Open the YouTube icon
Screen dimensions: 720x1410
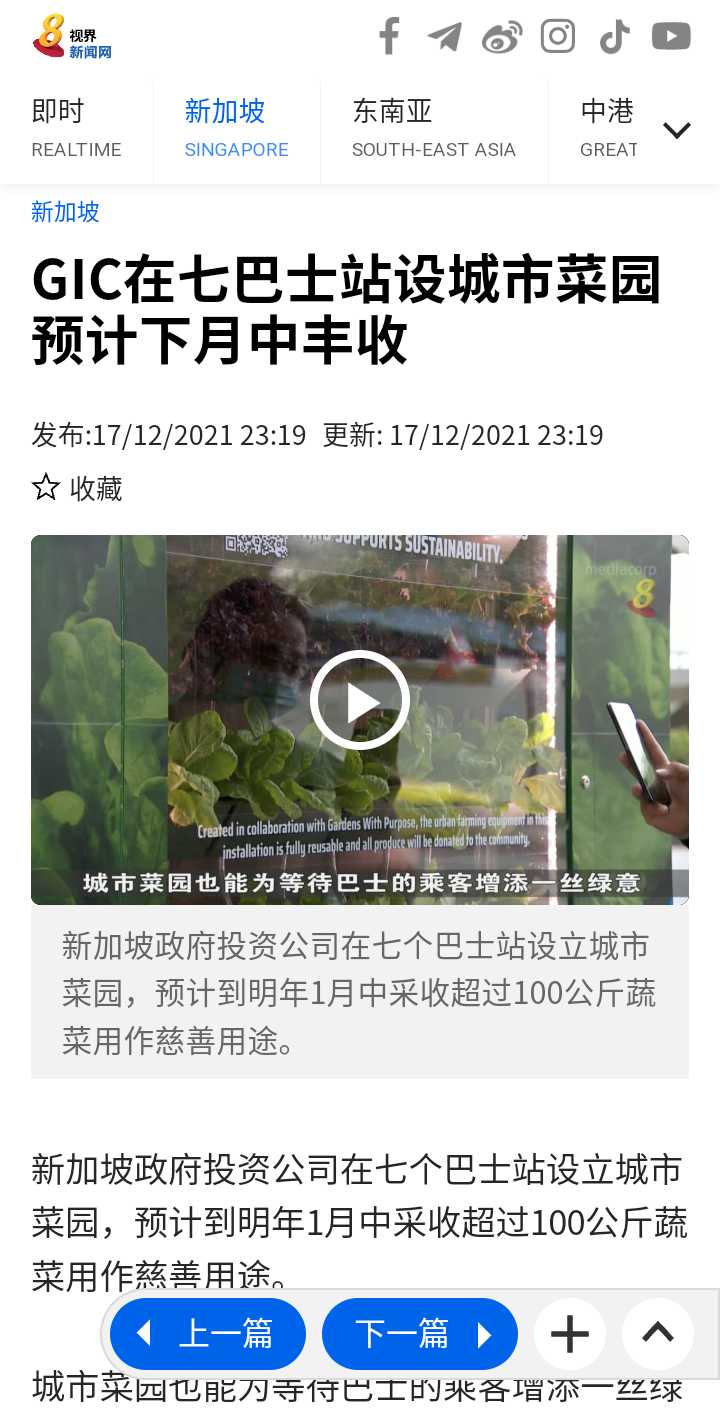pyautogui.click(x=671, y=37)
